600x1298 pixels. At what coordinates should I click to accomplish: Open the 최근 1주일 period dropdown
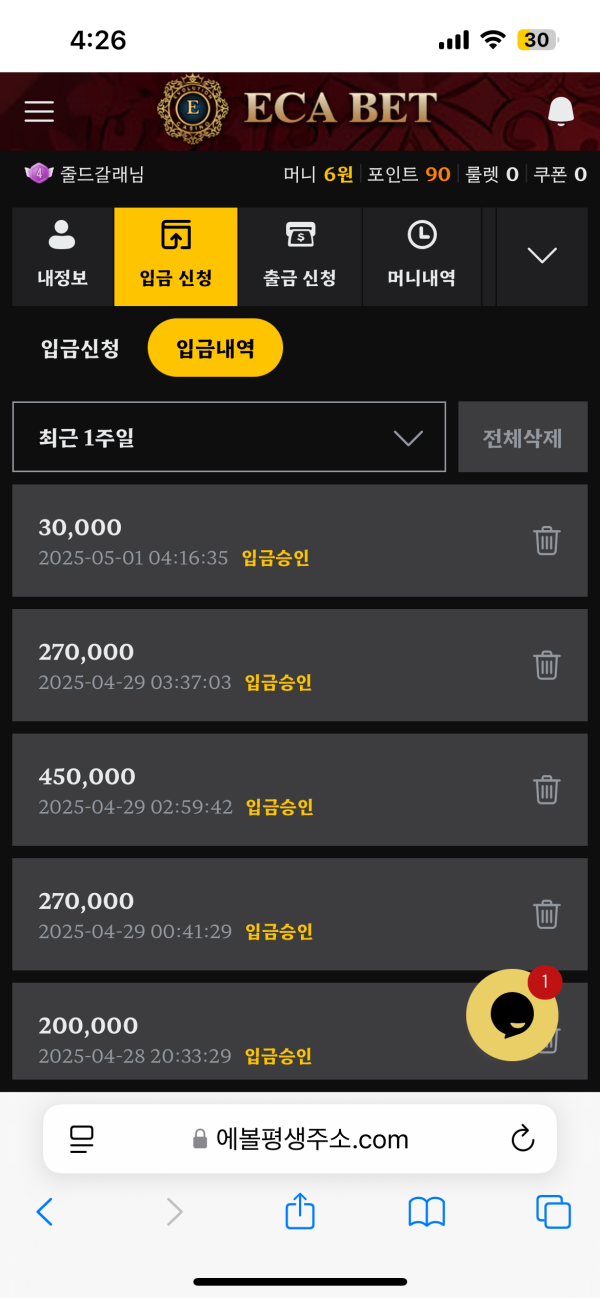[229, 437]
